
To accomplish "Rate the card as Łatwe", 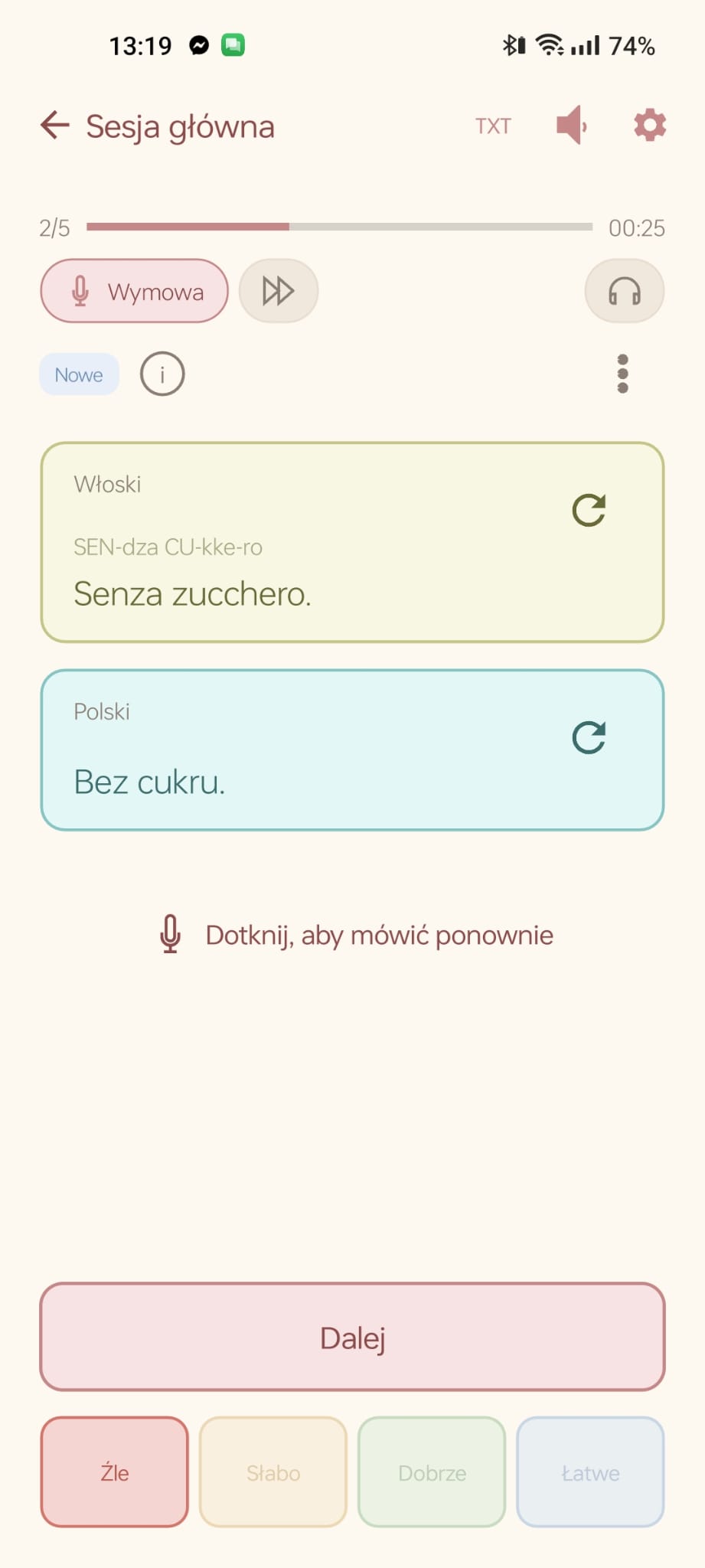I will click(x=590, y=1472).
